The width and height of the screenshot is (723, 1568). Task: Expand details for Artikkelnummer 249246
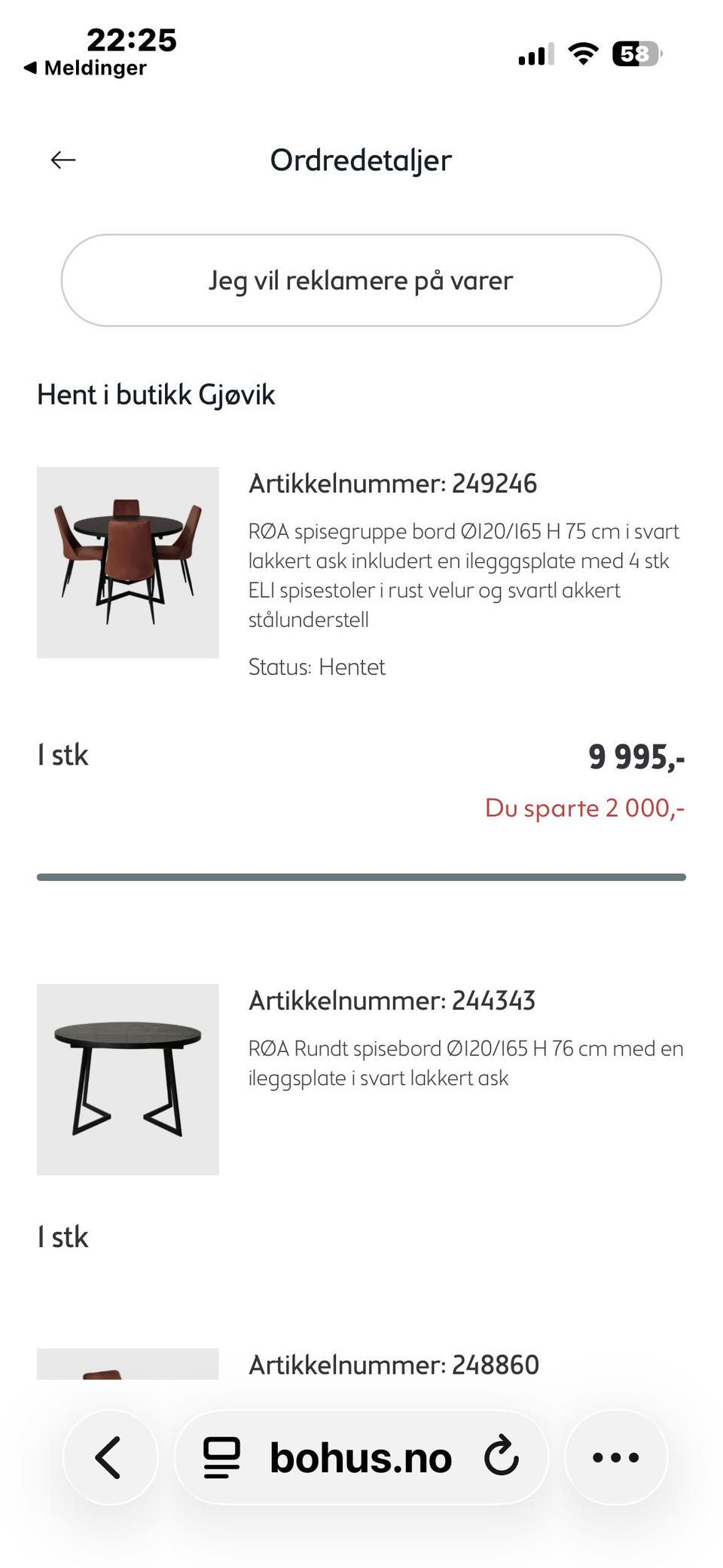coord(393,484)
